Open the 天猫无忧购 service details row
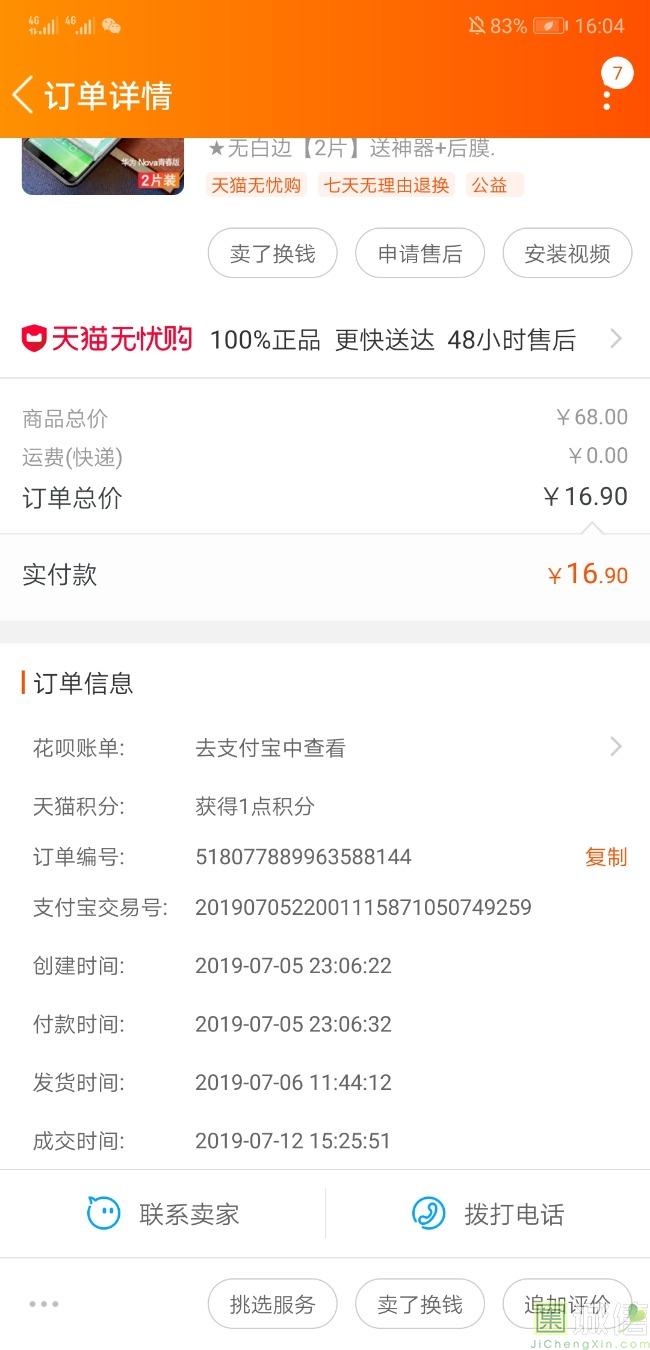This screenshot has width=650, height=1350. [324, 340]
